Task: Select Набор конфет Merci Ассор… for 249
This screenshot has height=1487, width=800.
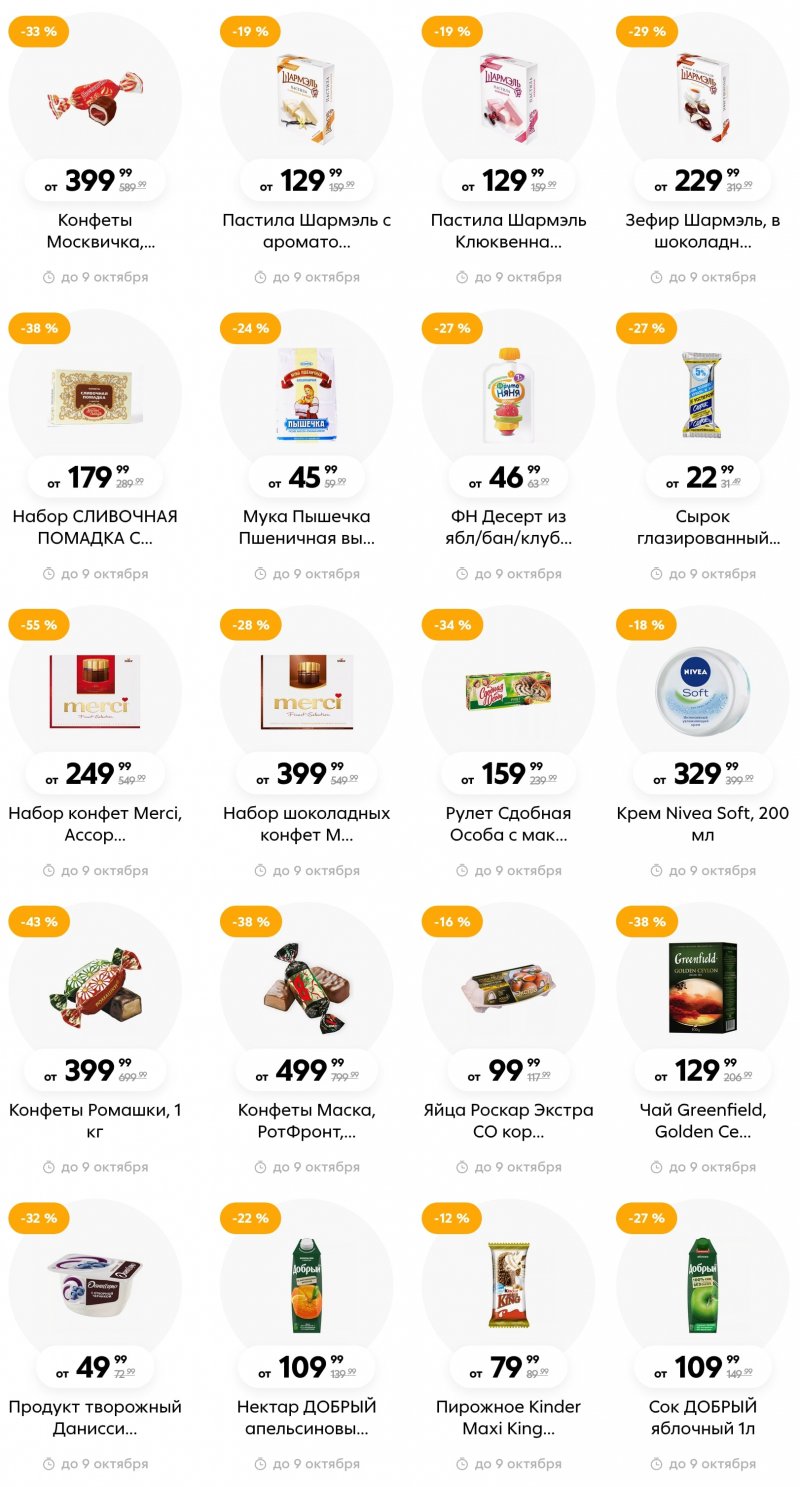Action: 95,693
